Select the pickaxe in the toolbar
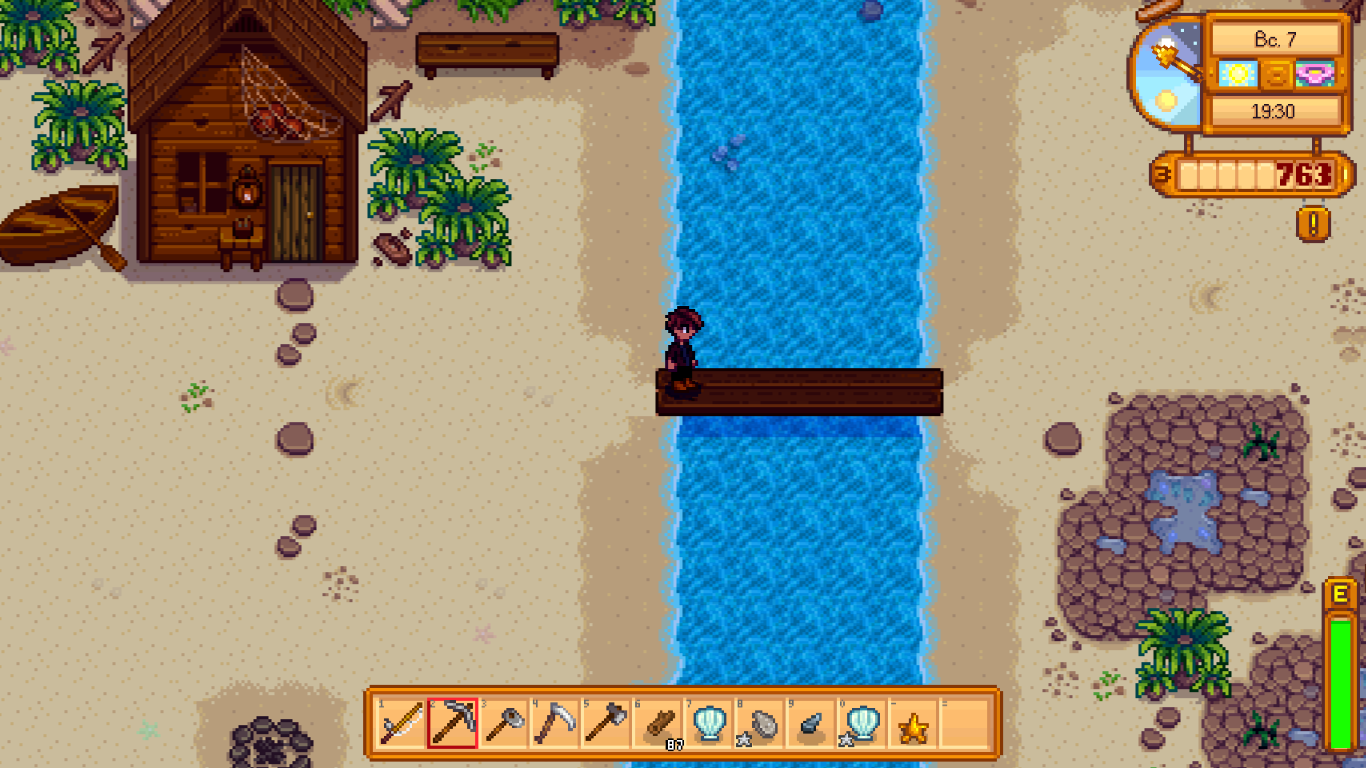Image resolution: width=1366 pixels, height=768 pixels. tap(452, 723)
